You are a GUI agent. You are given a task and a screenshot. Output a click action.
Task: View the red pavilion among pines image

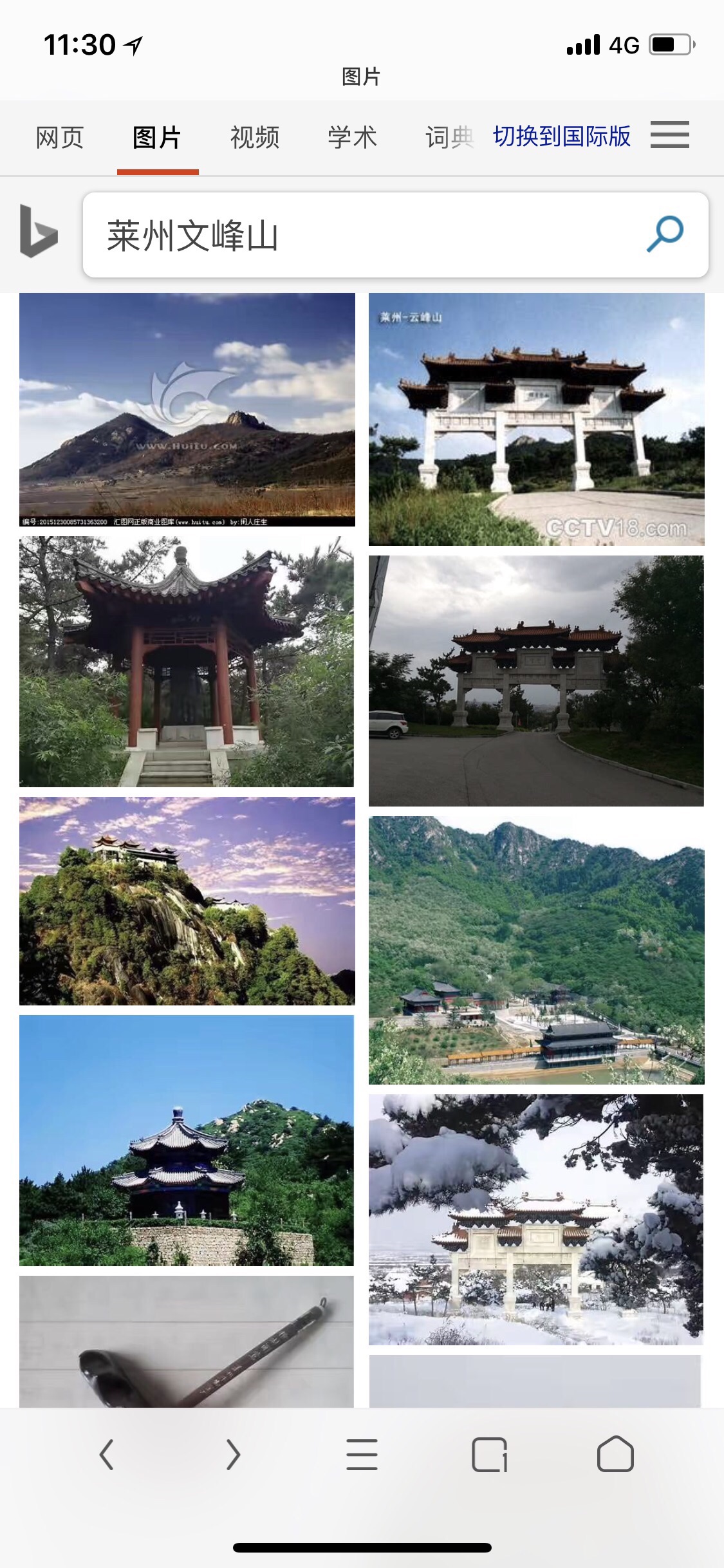187,662
